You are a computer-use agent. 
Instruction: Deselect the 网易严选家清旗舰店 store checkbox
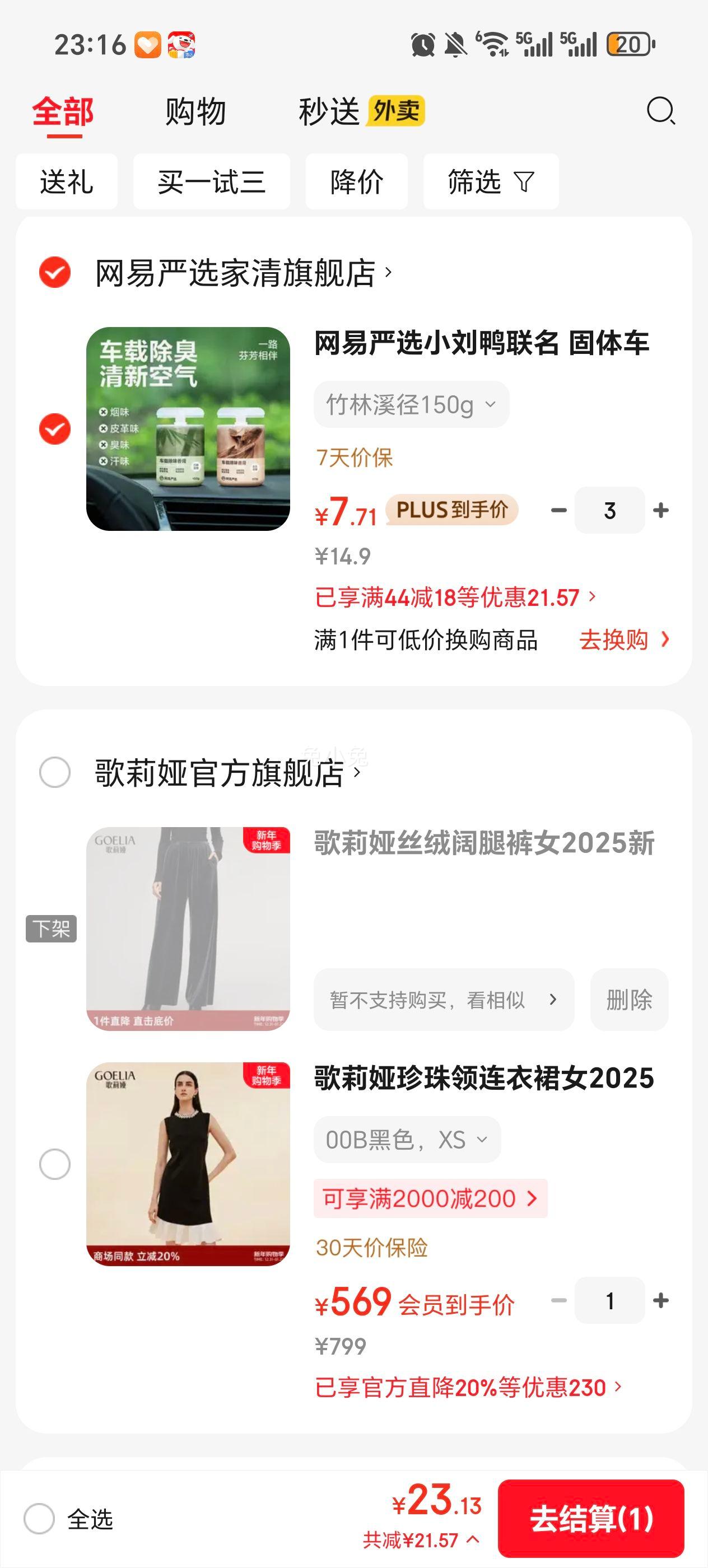click(x=54, y=274)
